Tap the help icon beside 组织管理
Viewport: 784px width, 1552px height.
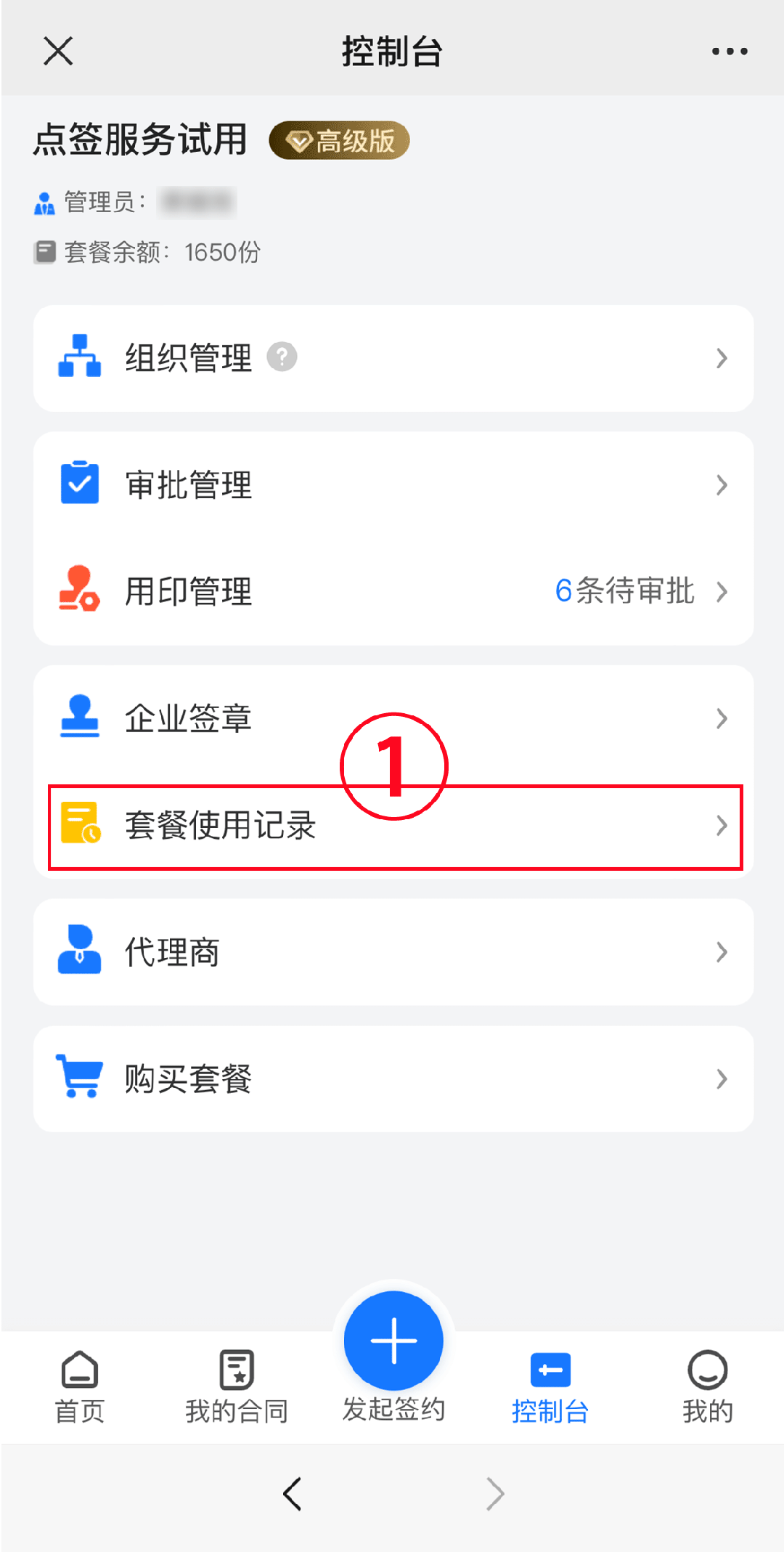[x=282, y=357]
